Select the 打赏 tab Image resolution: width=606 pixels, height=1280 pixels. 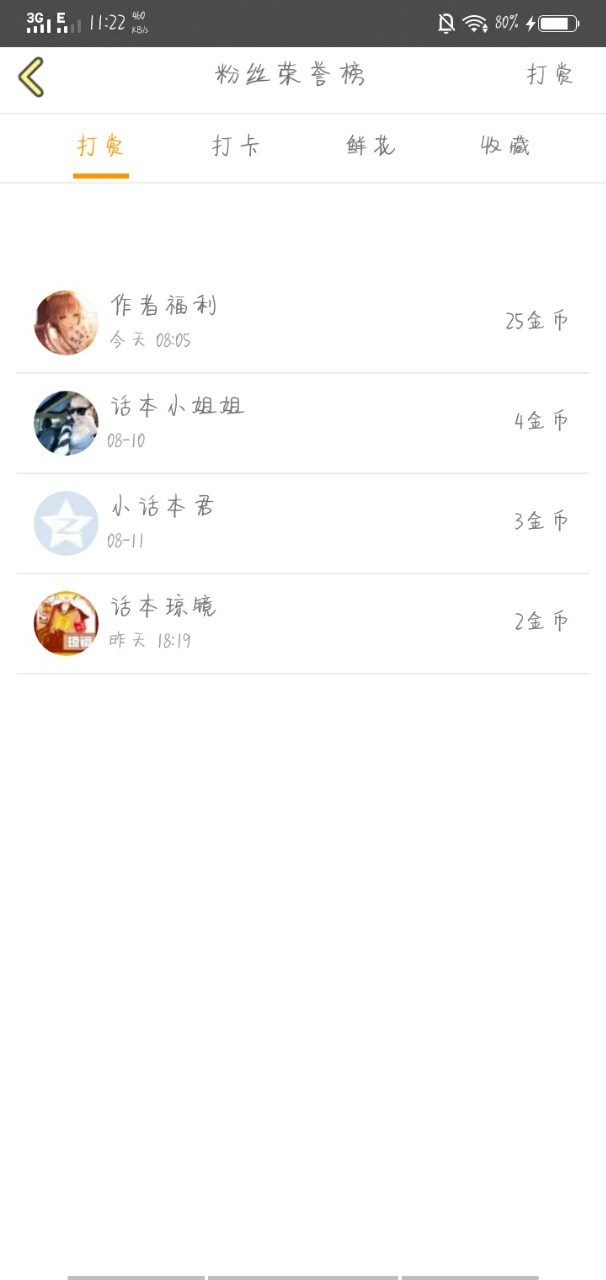point(101,146)
